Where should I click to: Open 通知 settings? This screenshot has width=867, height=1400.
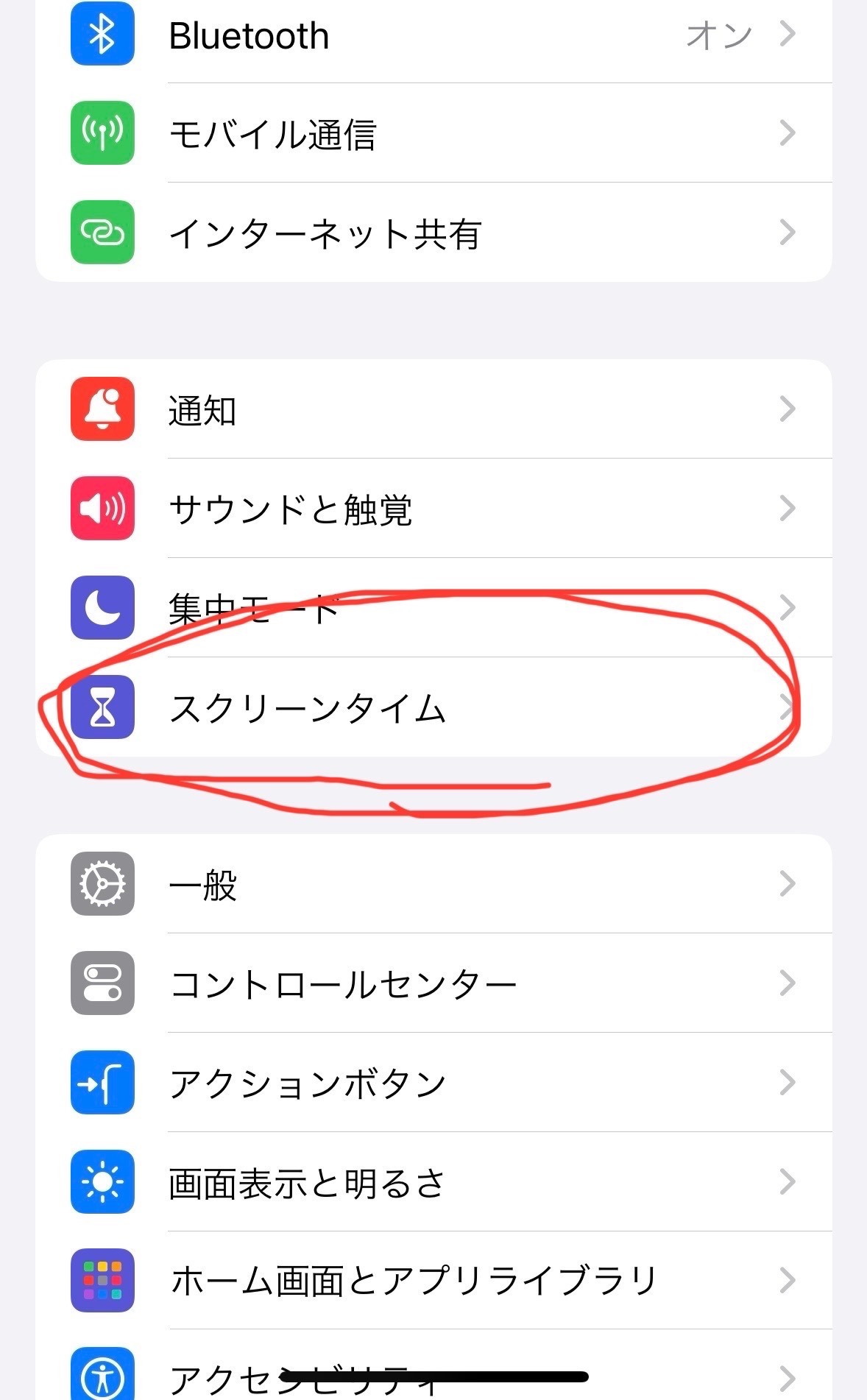pos(433,409)
